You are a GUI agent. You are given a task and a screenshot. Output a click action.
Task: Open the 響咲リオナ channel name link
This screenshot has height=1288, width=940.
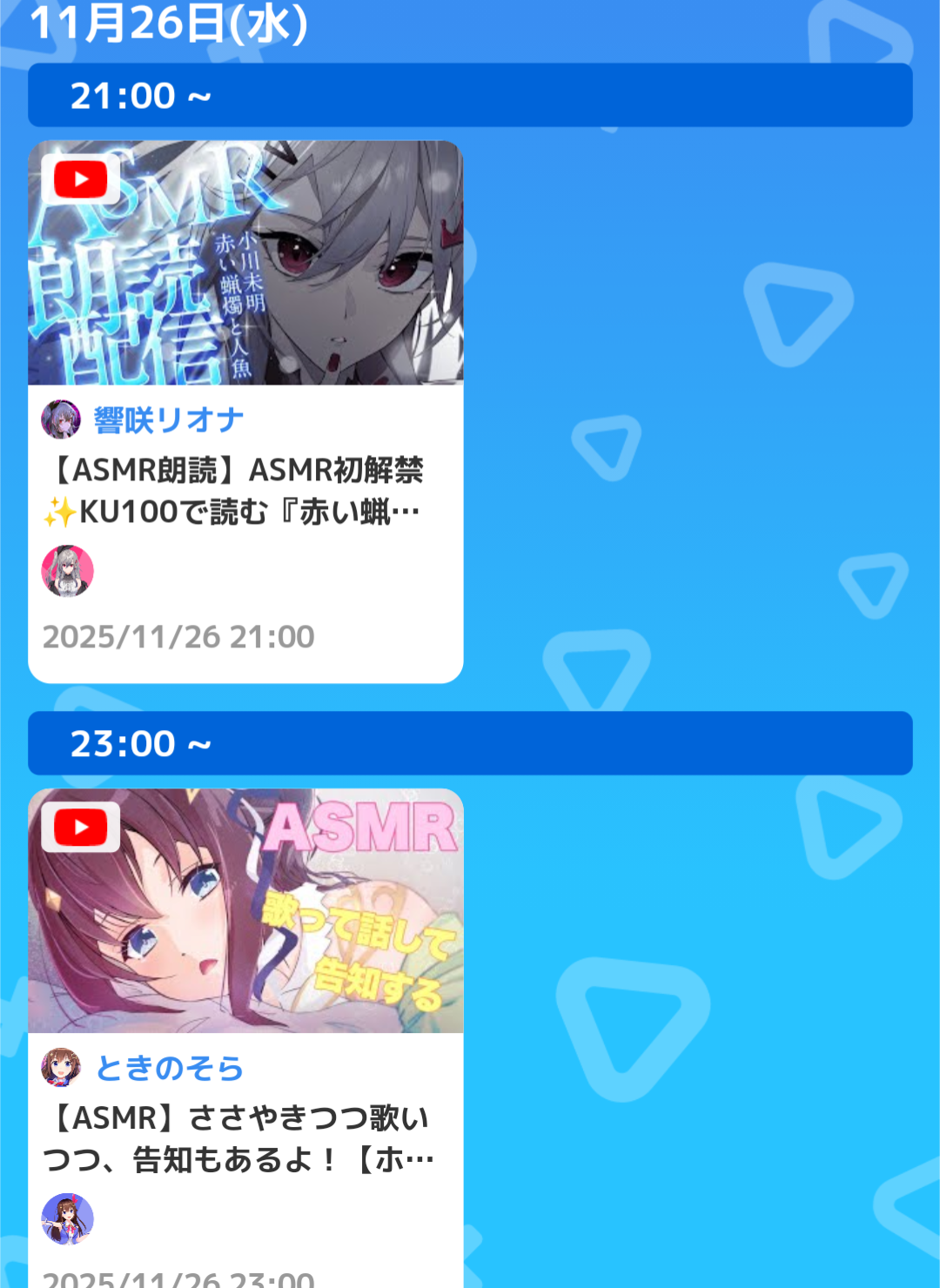[x=168, y=420]
